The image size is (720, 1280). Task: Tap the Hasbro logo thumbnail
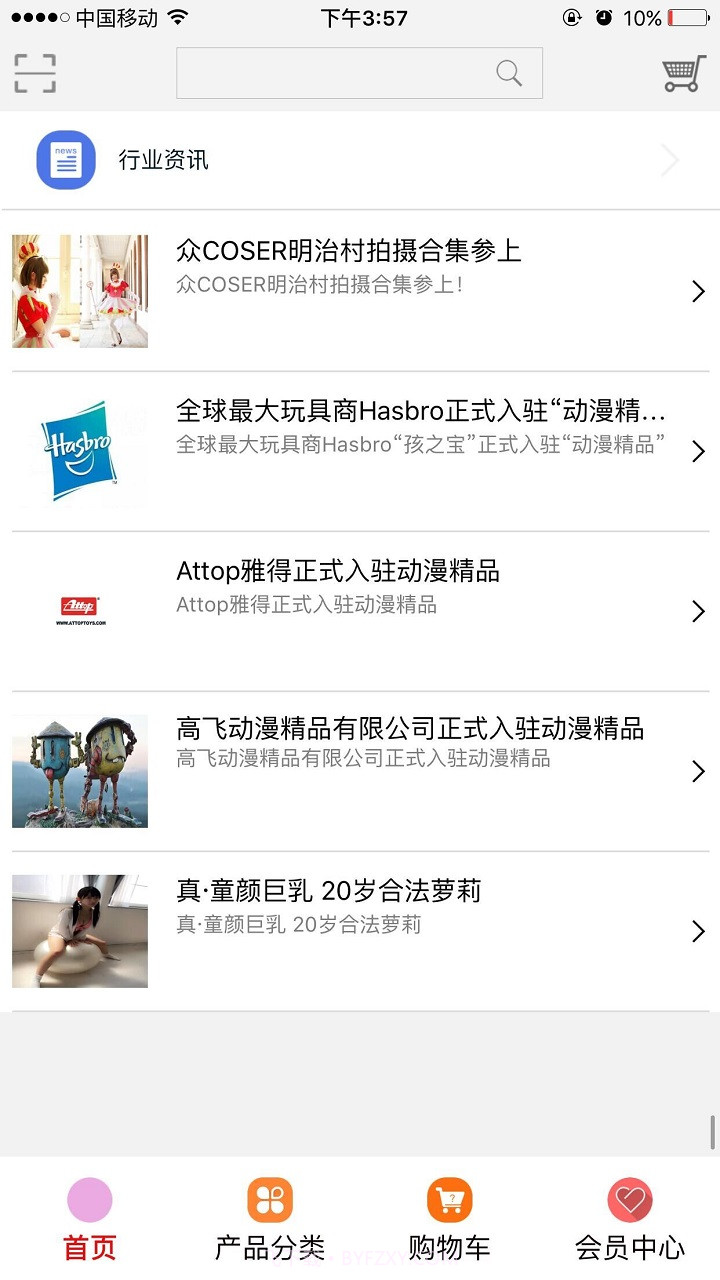pyautogui.click(x=79, y=451)
